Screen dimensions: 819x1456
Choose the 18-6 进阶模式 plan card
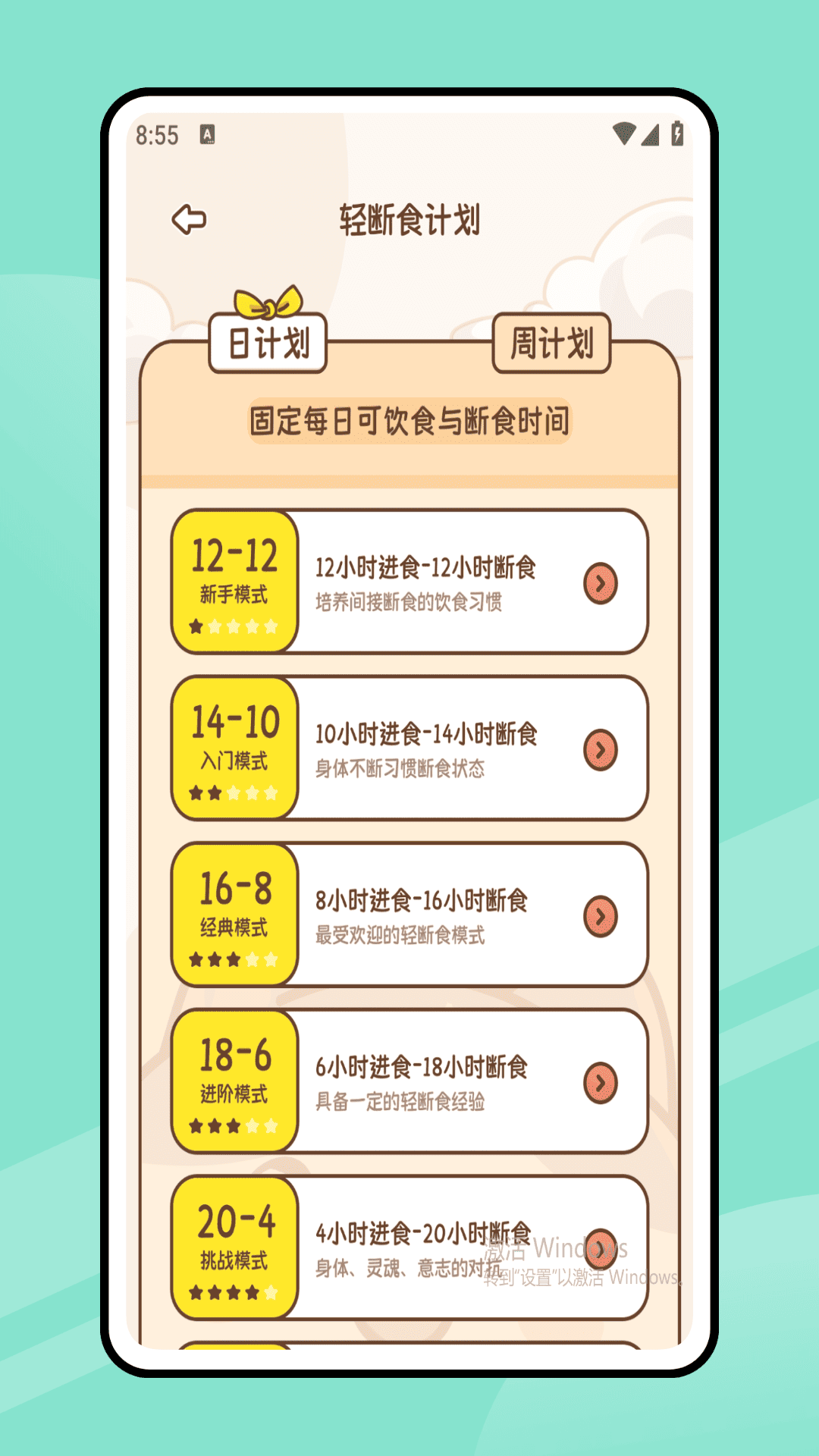409,1082
